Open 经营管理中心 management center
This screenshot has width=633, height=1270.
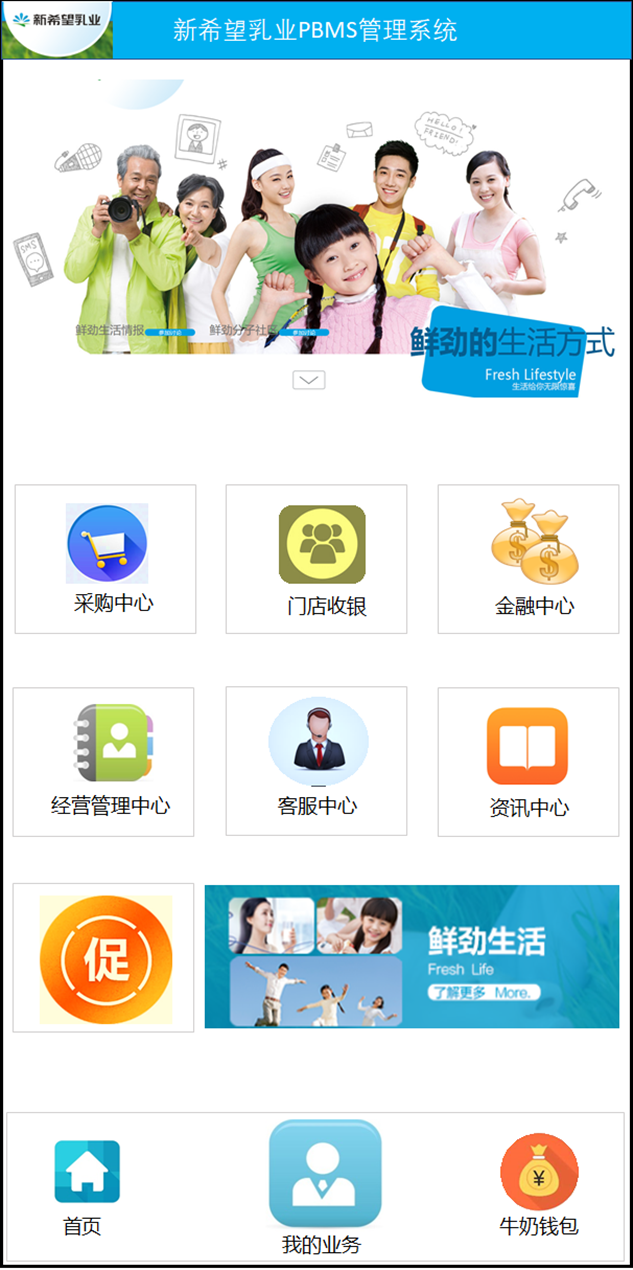104,761
